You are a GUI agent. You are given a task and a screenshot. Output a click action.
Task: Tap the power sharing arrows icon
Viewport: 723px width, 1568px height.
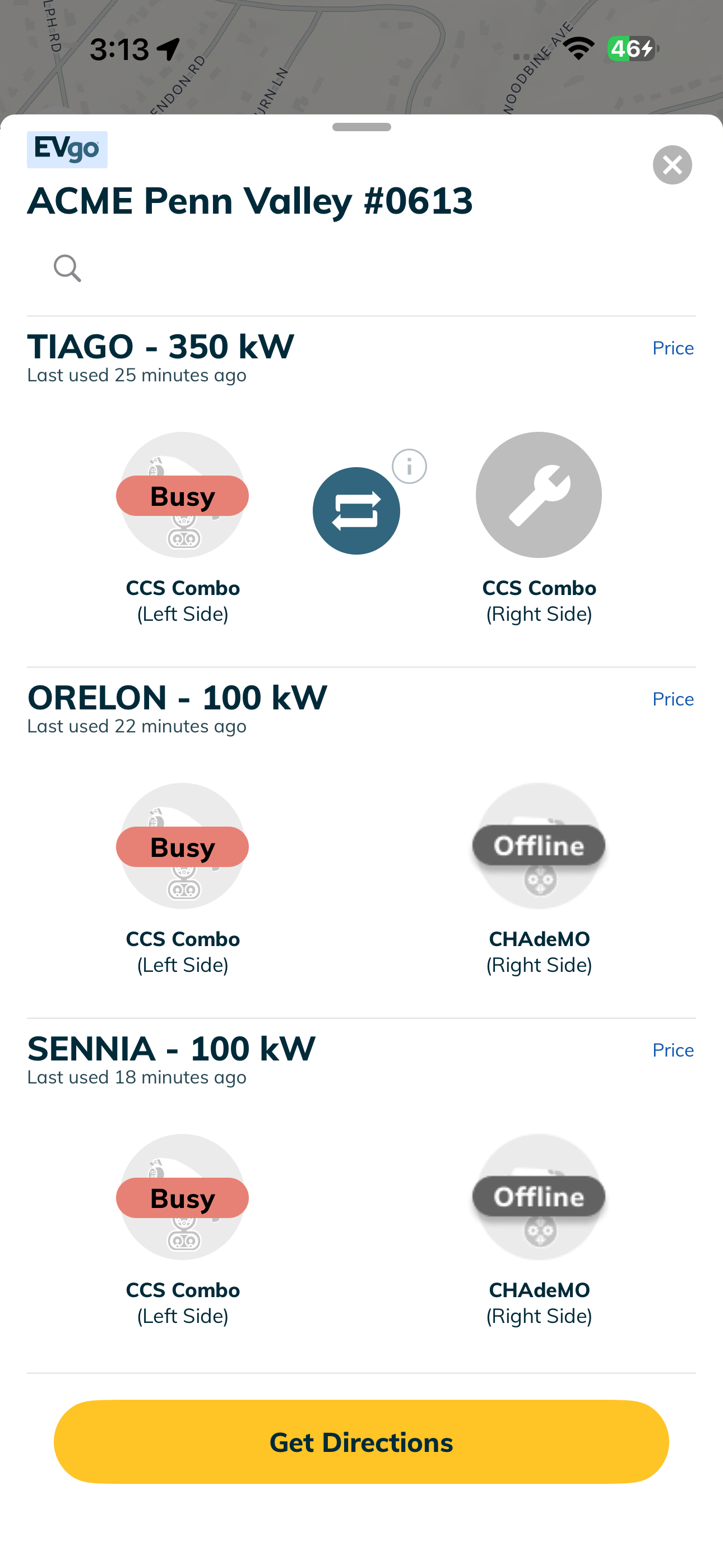[x=356, y=511]
